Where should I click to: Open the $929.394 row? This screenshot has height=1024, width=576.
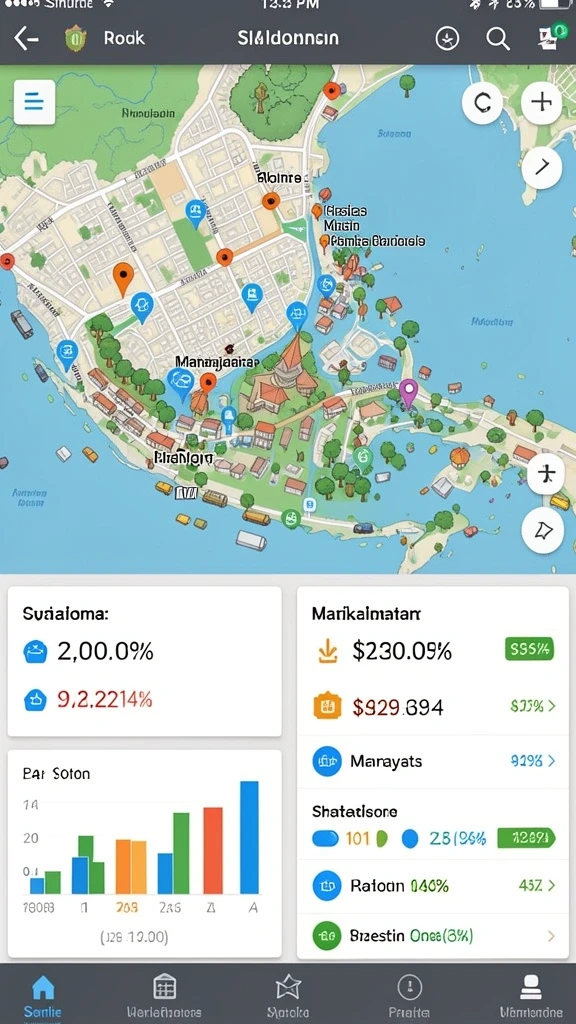[433, 707]
